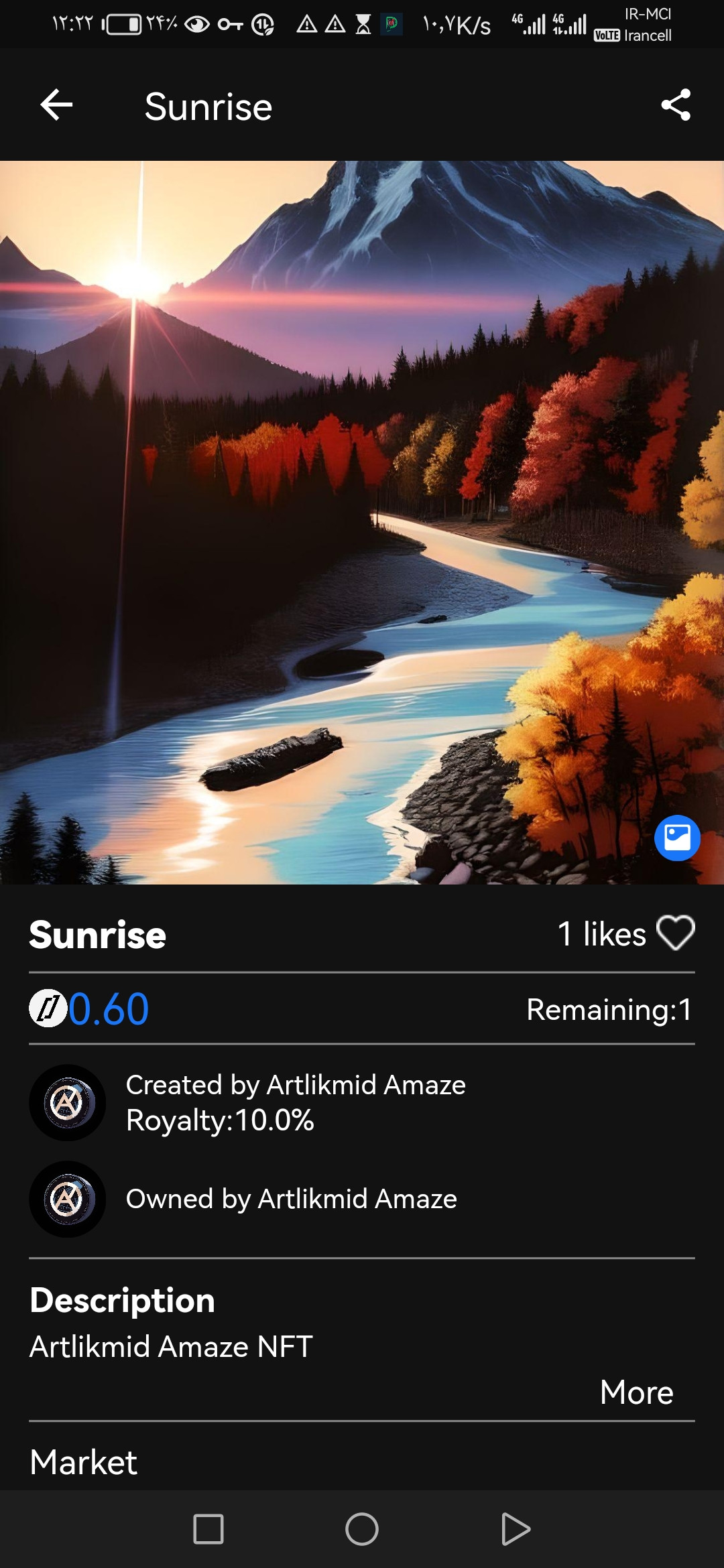Open owner Artlikmid Amaze's profile
Screen dimensions: 724x1568
tap(67, 1199)
